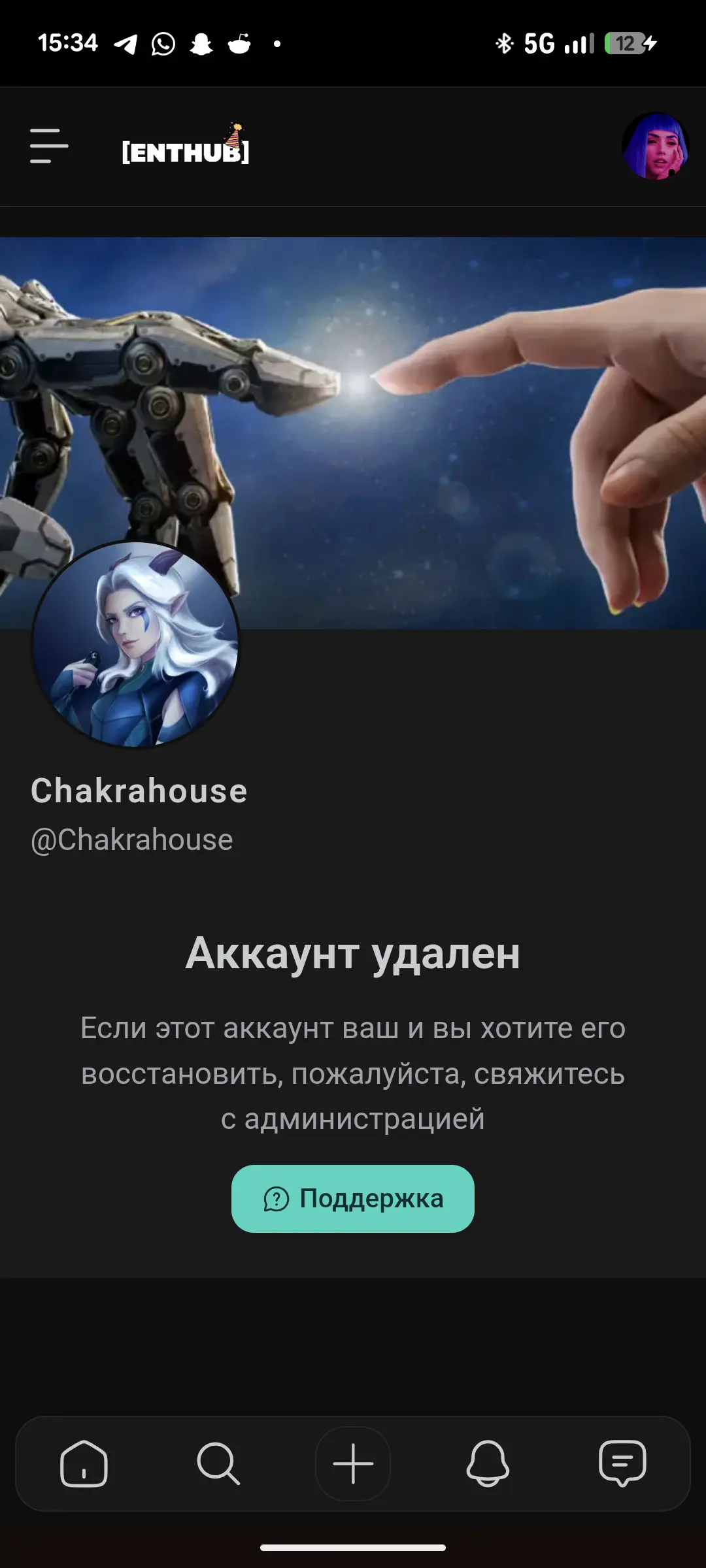Create a new post with plus button
Viewport: 706px width, 1568px height.
pos(353,1463)
